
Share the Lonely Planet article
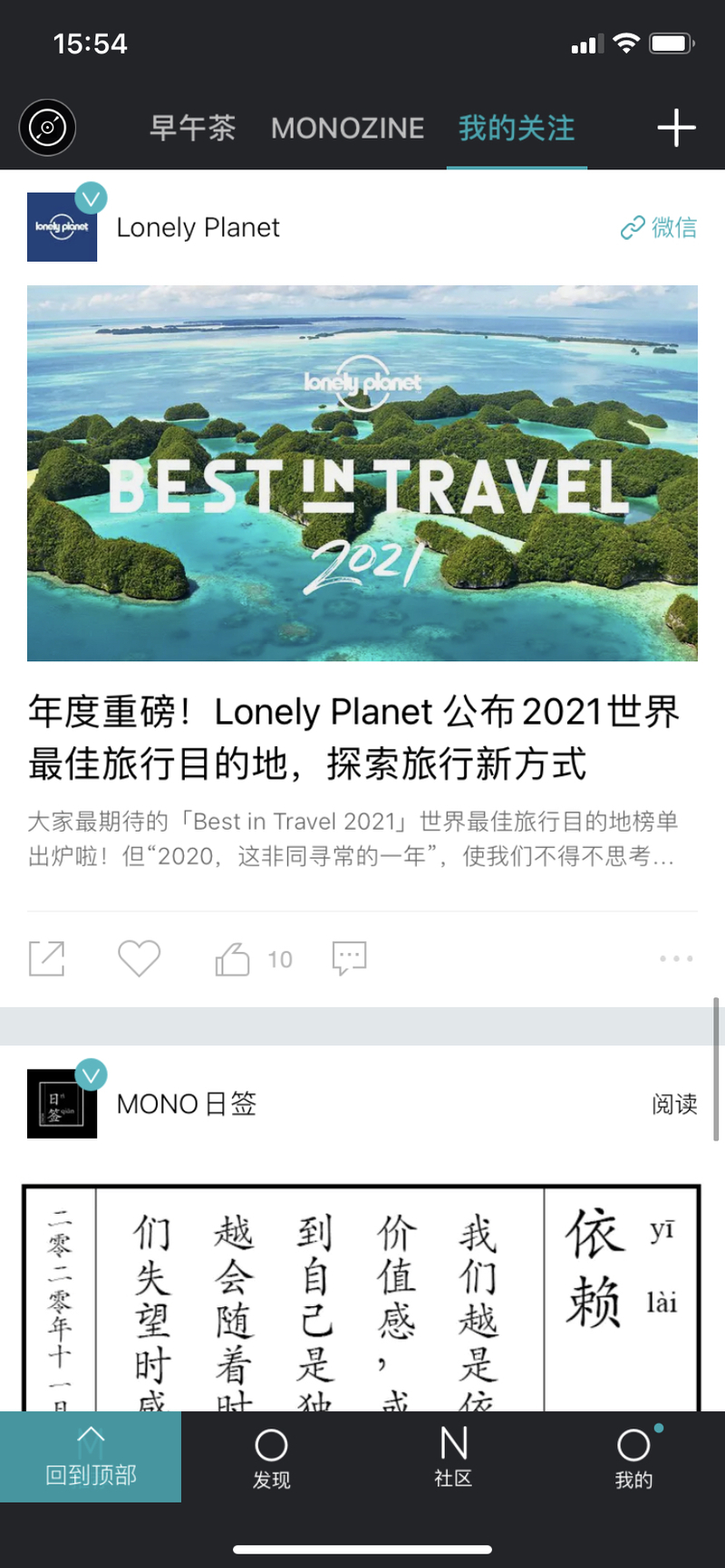(x=47, y=958)
